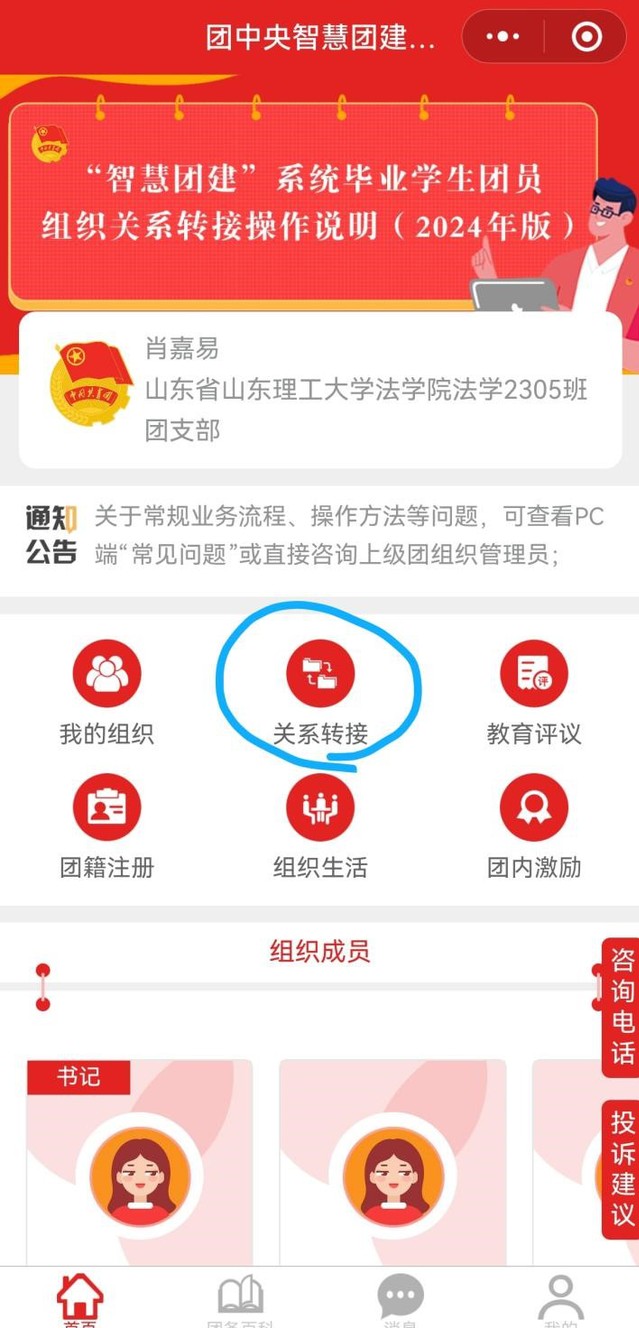Tap the 咨询电话 side button

click(621, 1007)
